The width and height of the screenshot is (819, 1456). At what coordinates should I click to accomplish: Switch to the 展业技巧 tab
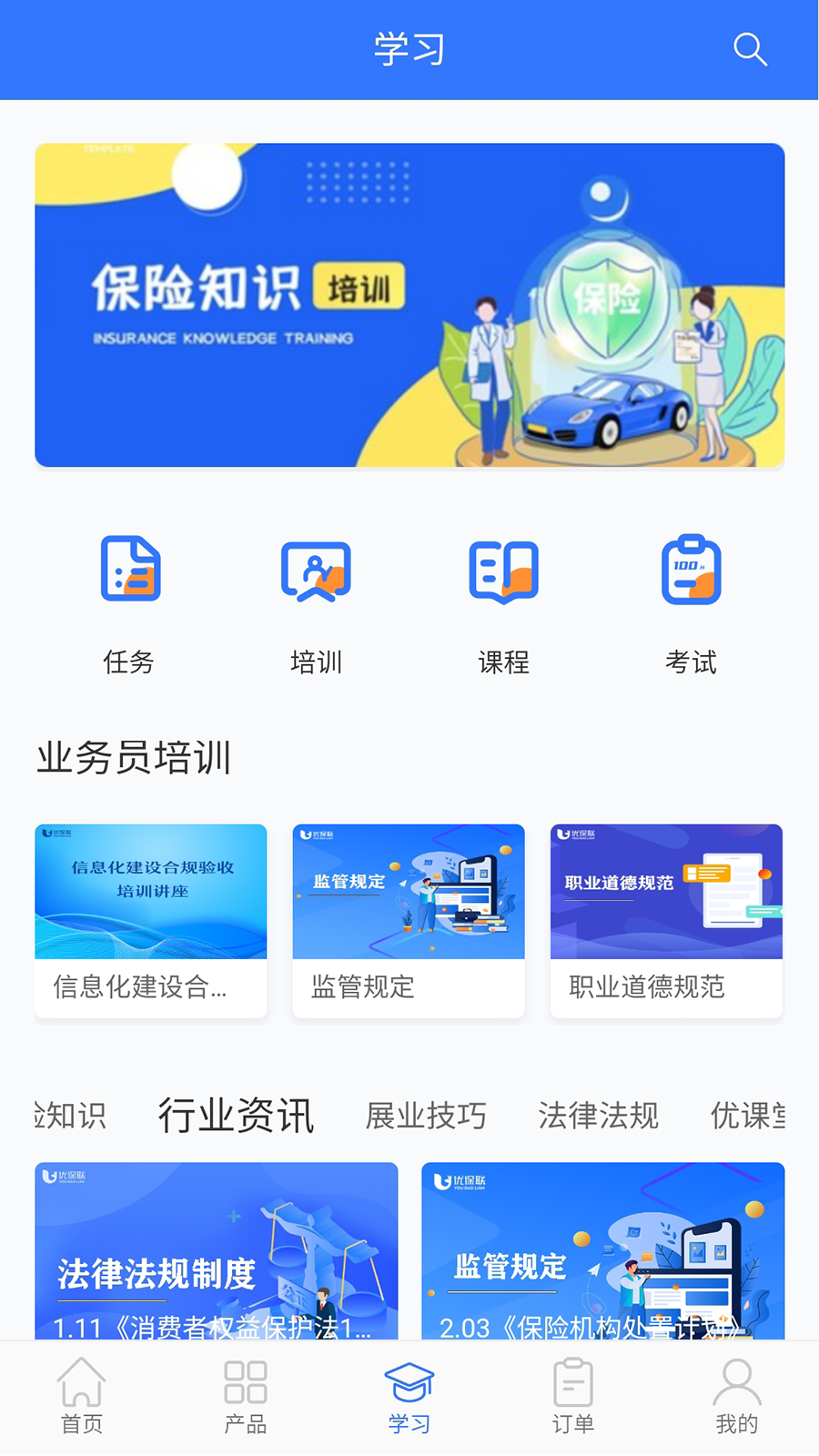[x=425, y=1117]
